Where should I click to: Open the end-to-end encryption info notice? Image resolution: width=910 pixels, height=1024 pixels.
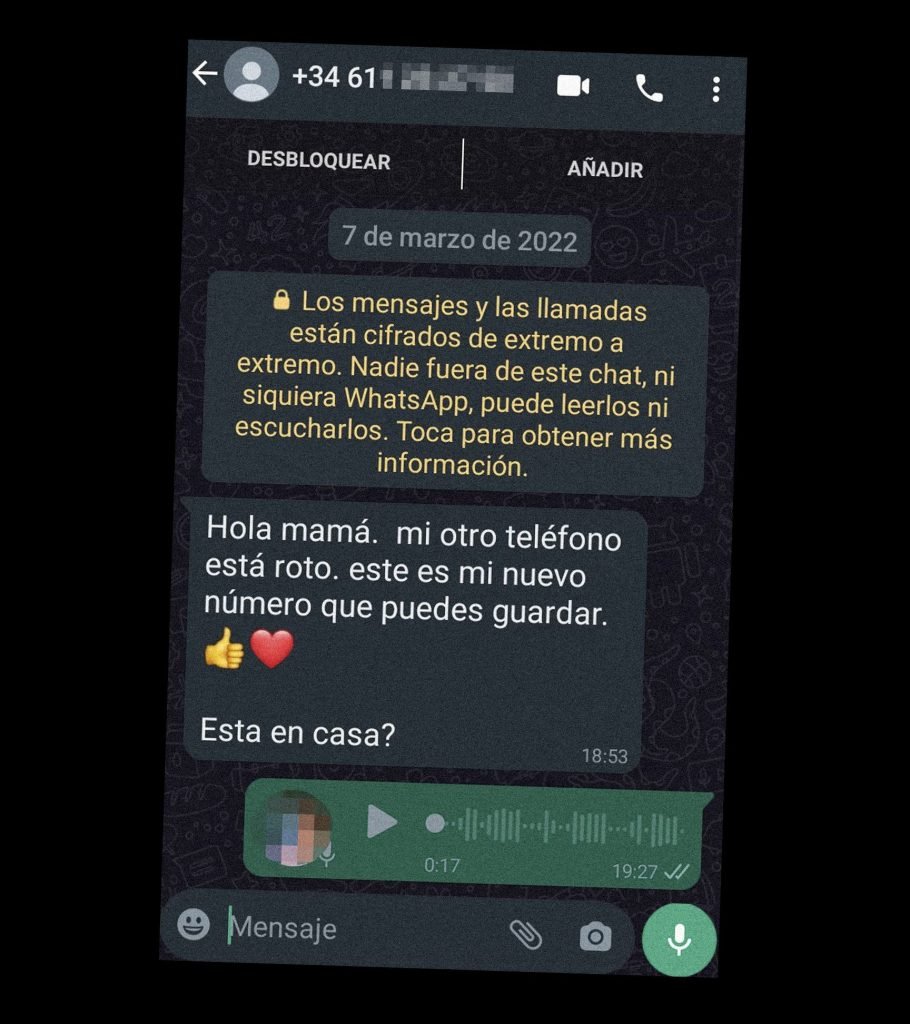coord(455,384)
